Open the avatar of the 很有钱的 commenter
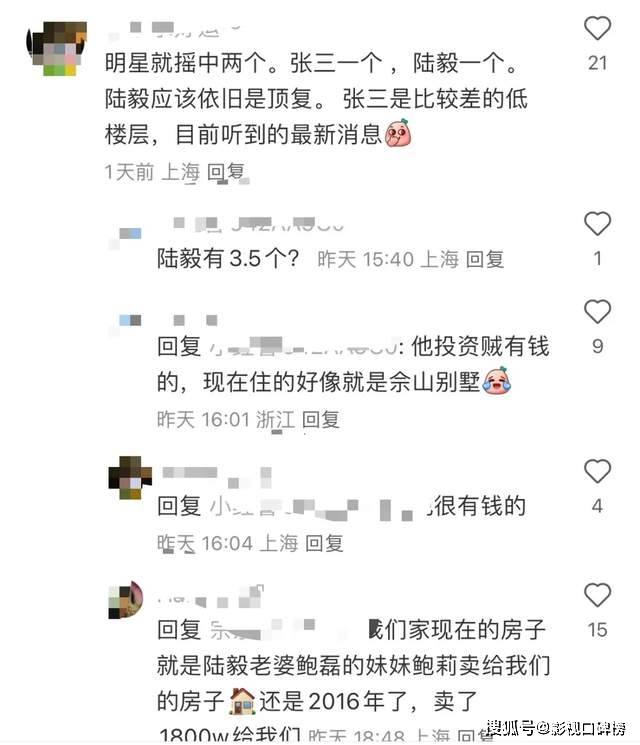The height and width of the screenshot is (745, 640). click(x=130, y=477)
